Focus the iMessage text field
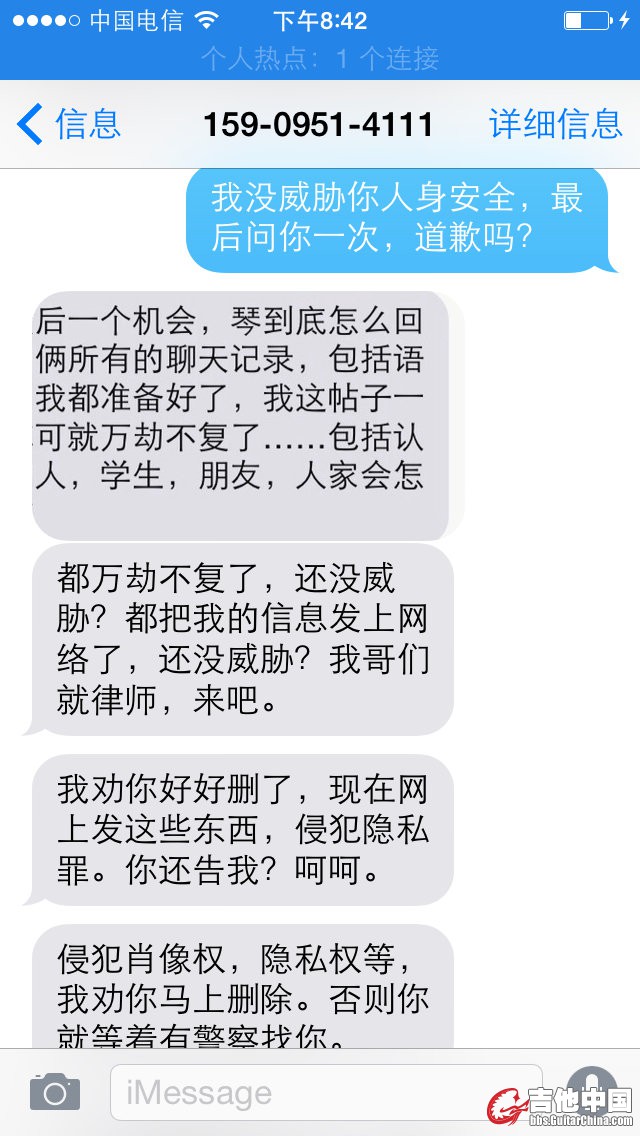Image resolution: width=640 pixels, height=1136 pixels. 325,1092
